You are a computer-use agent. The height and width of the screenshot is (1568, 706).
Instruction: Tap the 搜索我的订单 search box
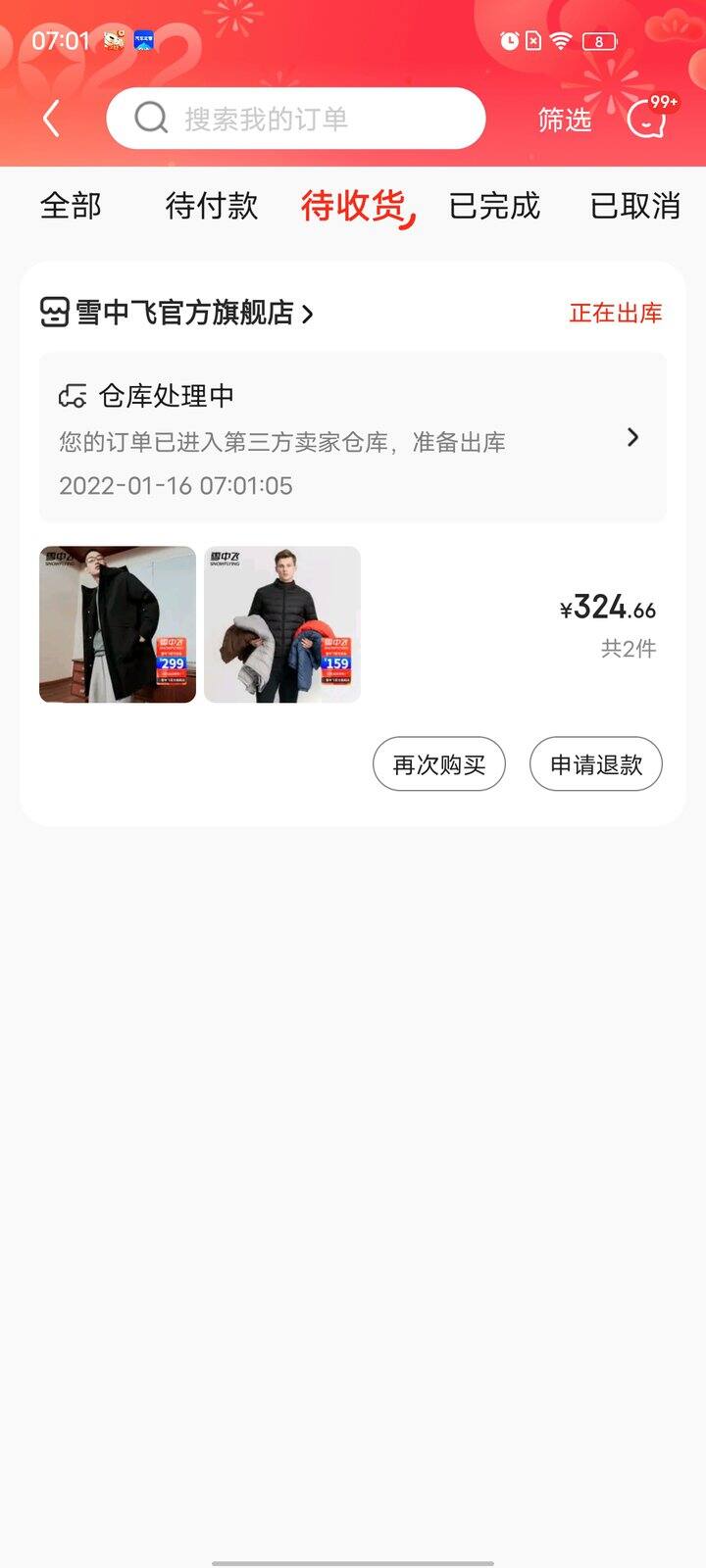(296, 119)
